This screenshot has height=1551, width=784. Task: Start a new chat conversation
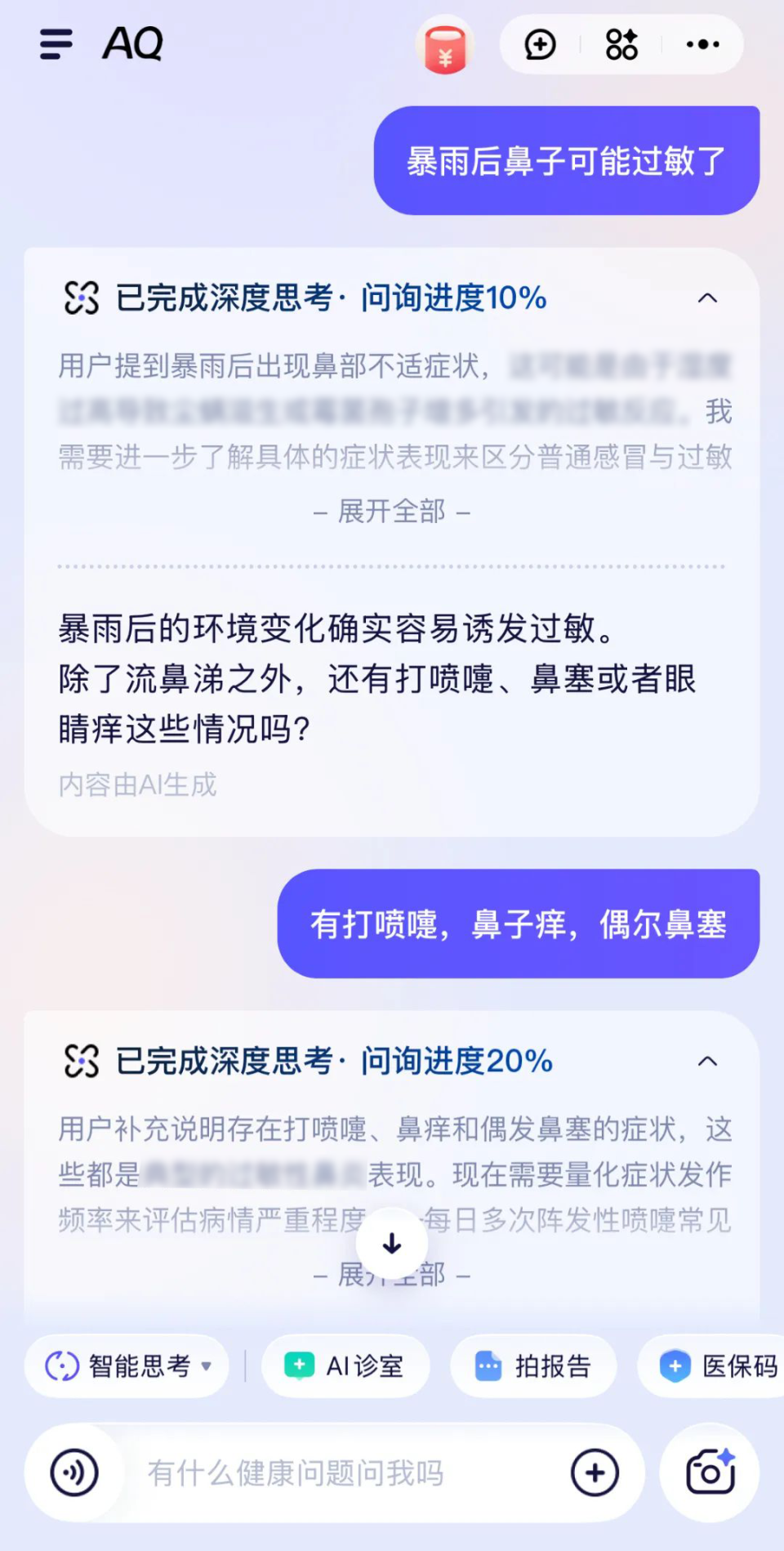point(540,45)
